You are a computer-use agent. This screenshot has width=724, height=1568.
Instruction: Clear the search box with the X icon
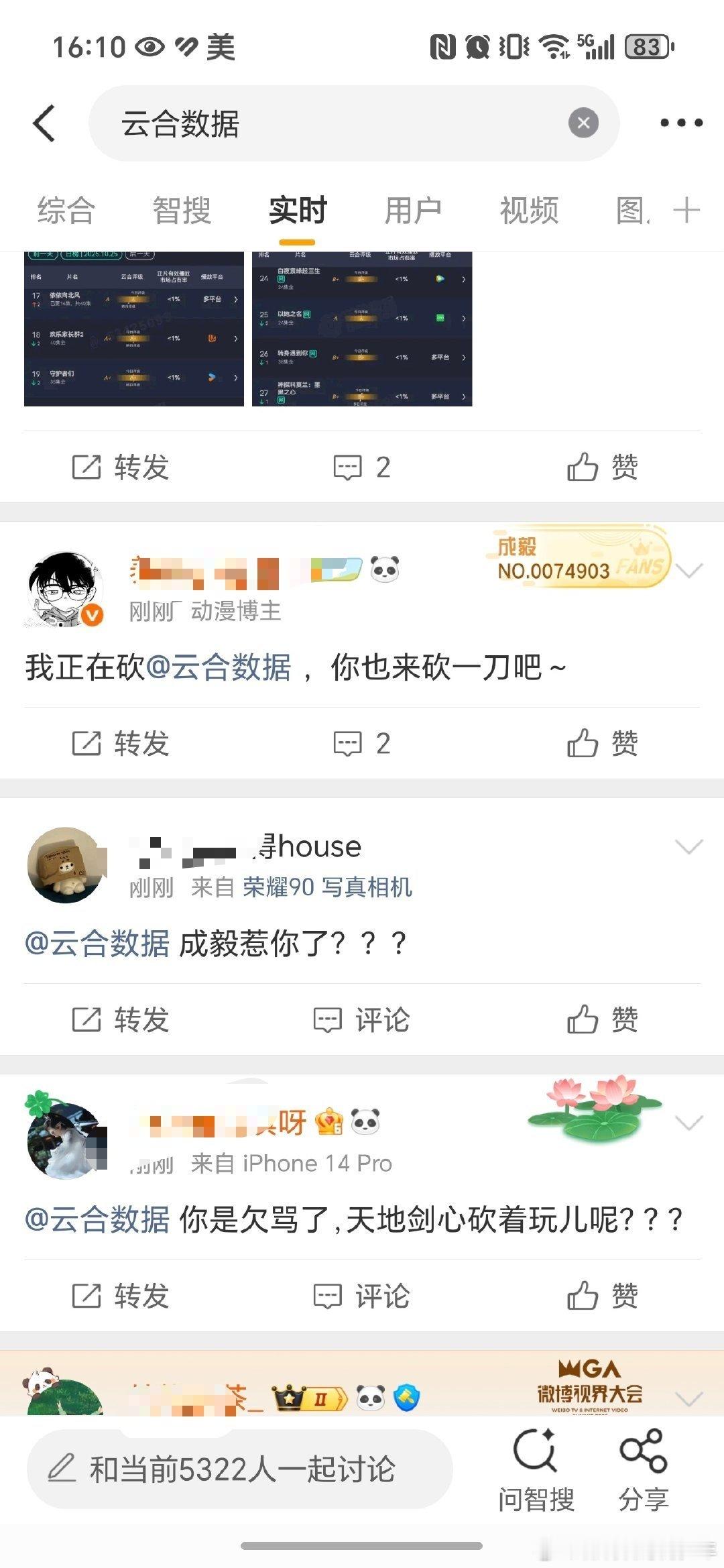click(x=582, y=122)
